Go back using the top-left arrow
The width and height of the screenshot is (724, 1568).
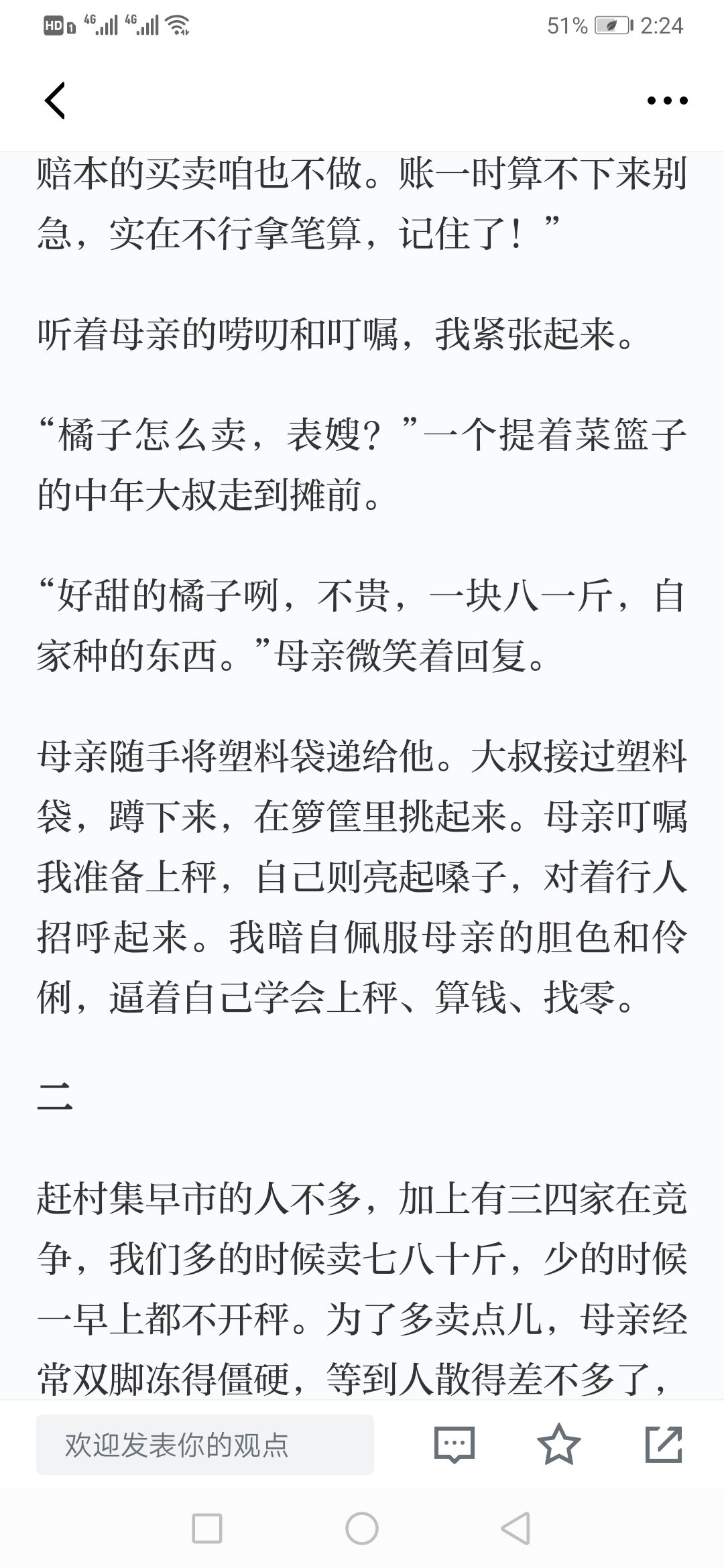pyautogui.click(x=55, y=101)
